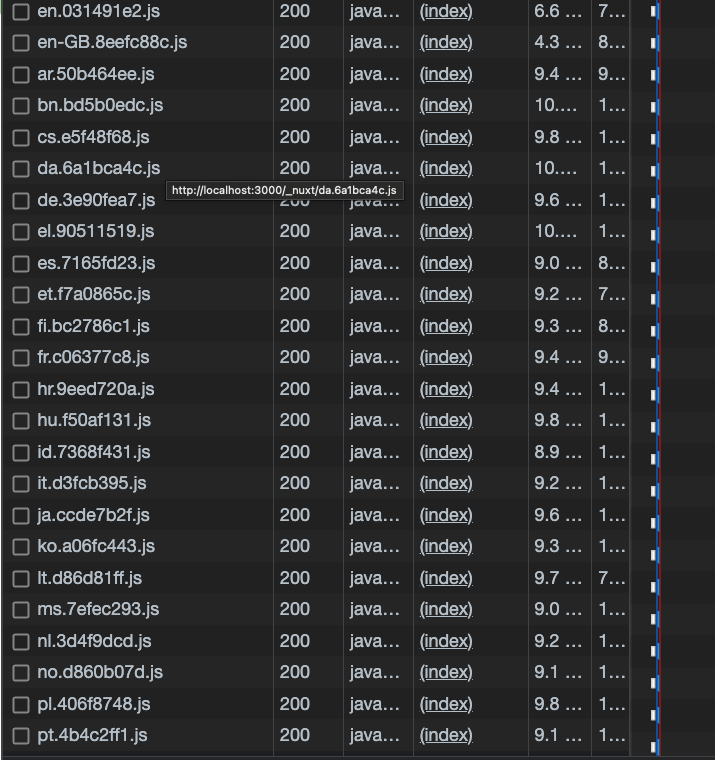This screenshot has height=760, width=715.
Task: Open the es.7165fd23.js request row
Action: point(96,263)
